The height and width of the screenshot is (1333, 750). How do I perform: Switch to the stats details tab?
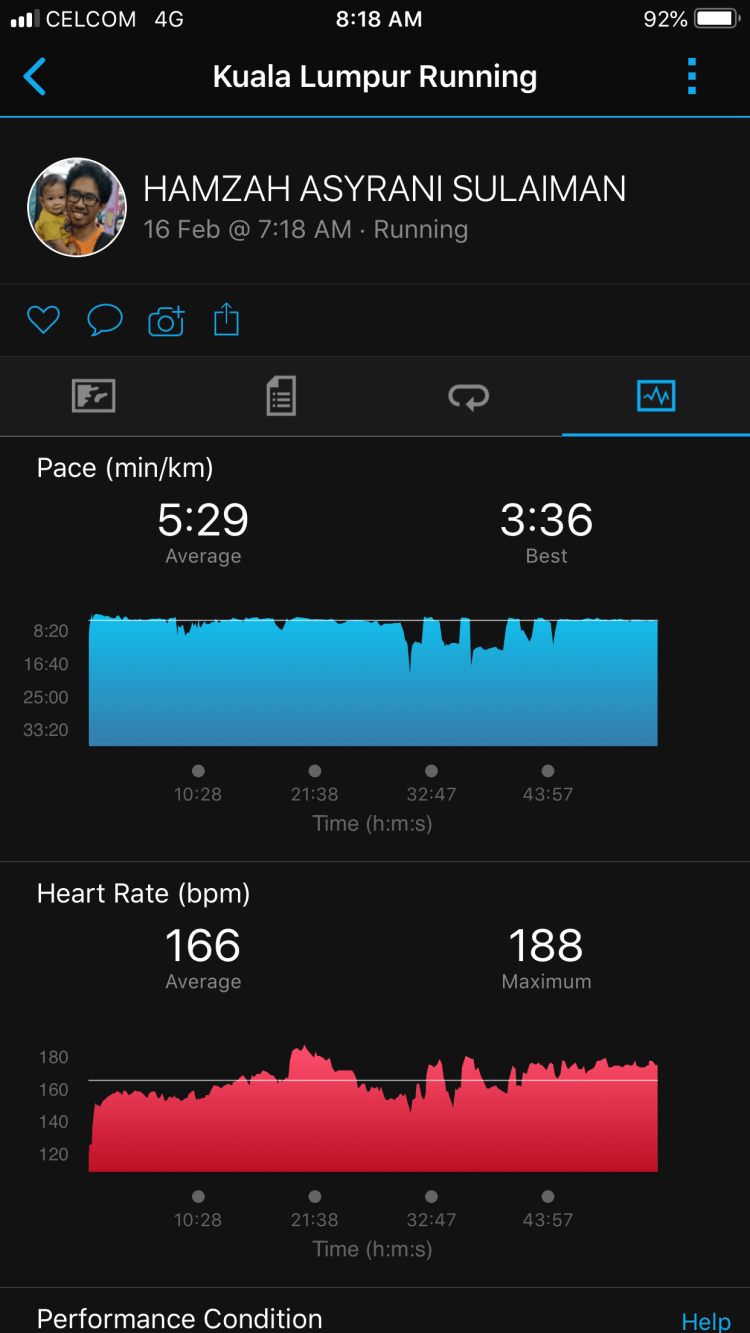pyautogui.click(x=281, y=396)
